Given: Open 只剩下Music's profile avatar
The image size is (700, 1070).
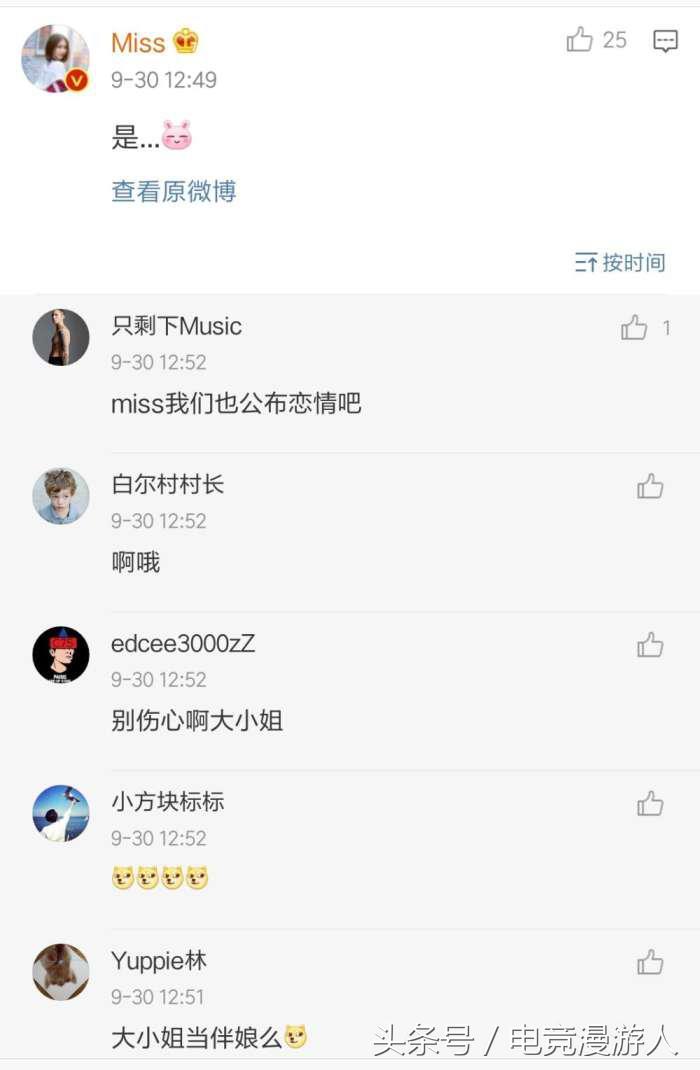Looking at the screenshot, I should (61, 337).
